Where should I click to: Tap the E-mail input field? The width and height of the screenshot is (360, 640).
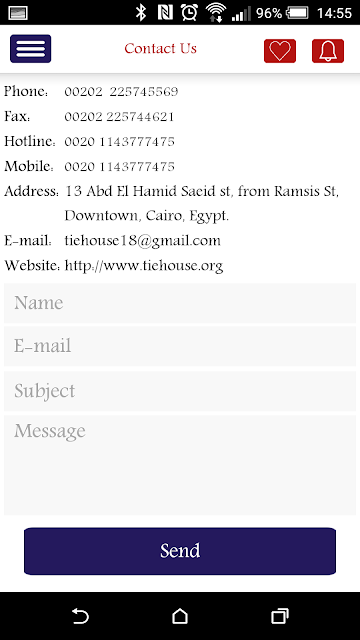tap(180, 346)
